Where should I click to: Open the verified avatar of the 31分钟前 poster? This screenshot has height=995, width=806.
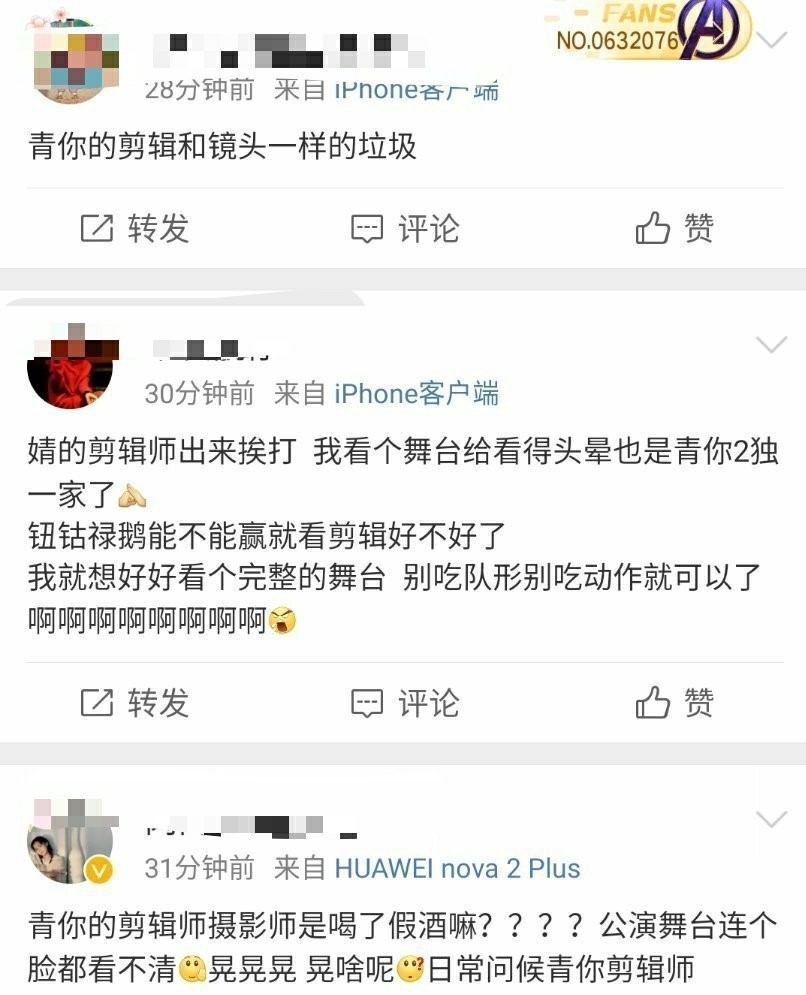click(70, 841)
